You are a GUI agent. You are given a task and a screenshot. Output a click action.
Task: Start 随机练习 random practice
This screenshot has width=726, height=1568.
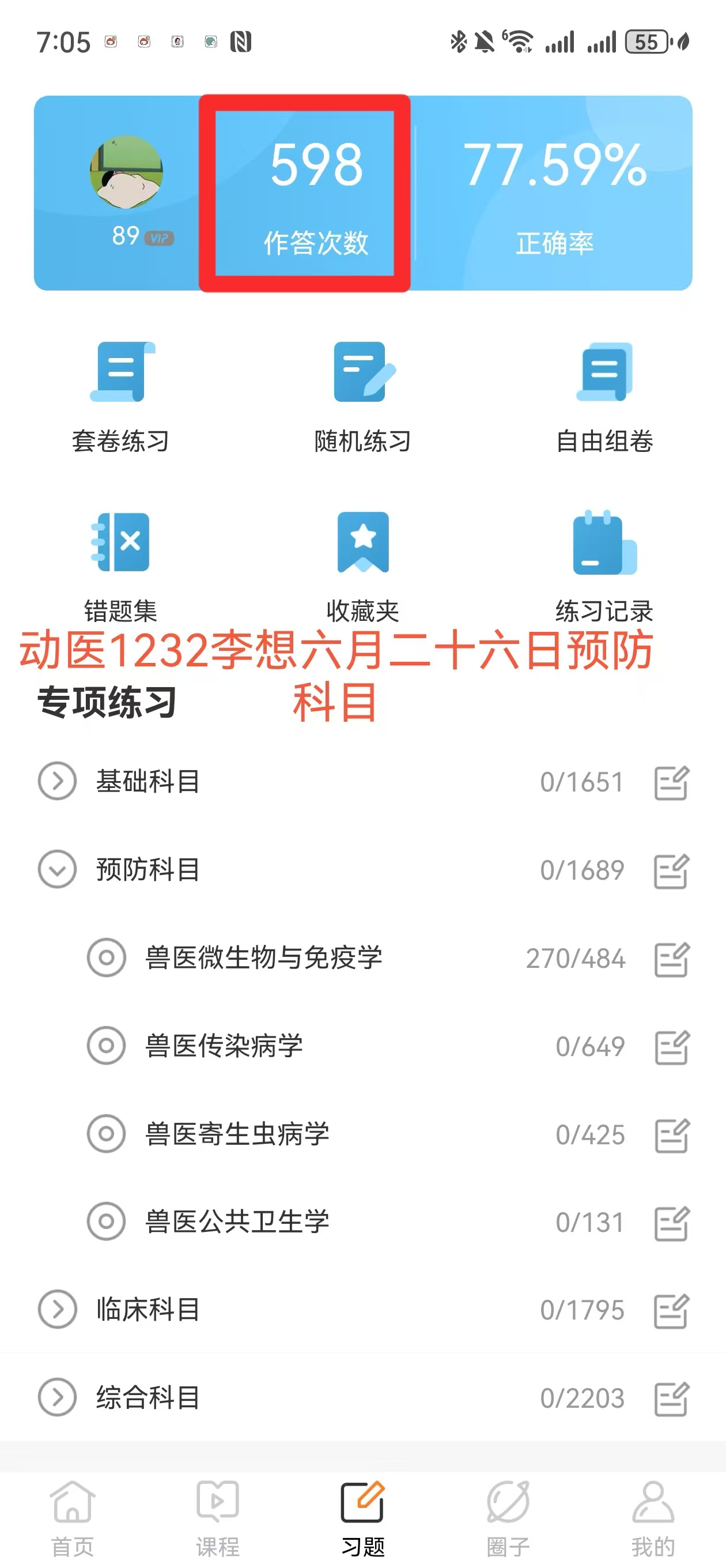click(362, 397)
